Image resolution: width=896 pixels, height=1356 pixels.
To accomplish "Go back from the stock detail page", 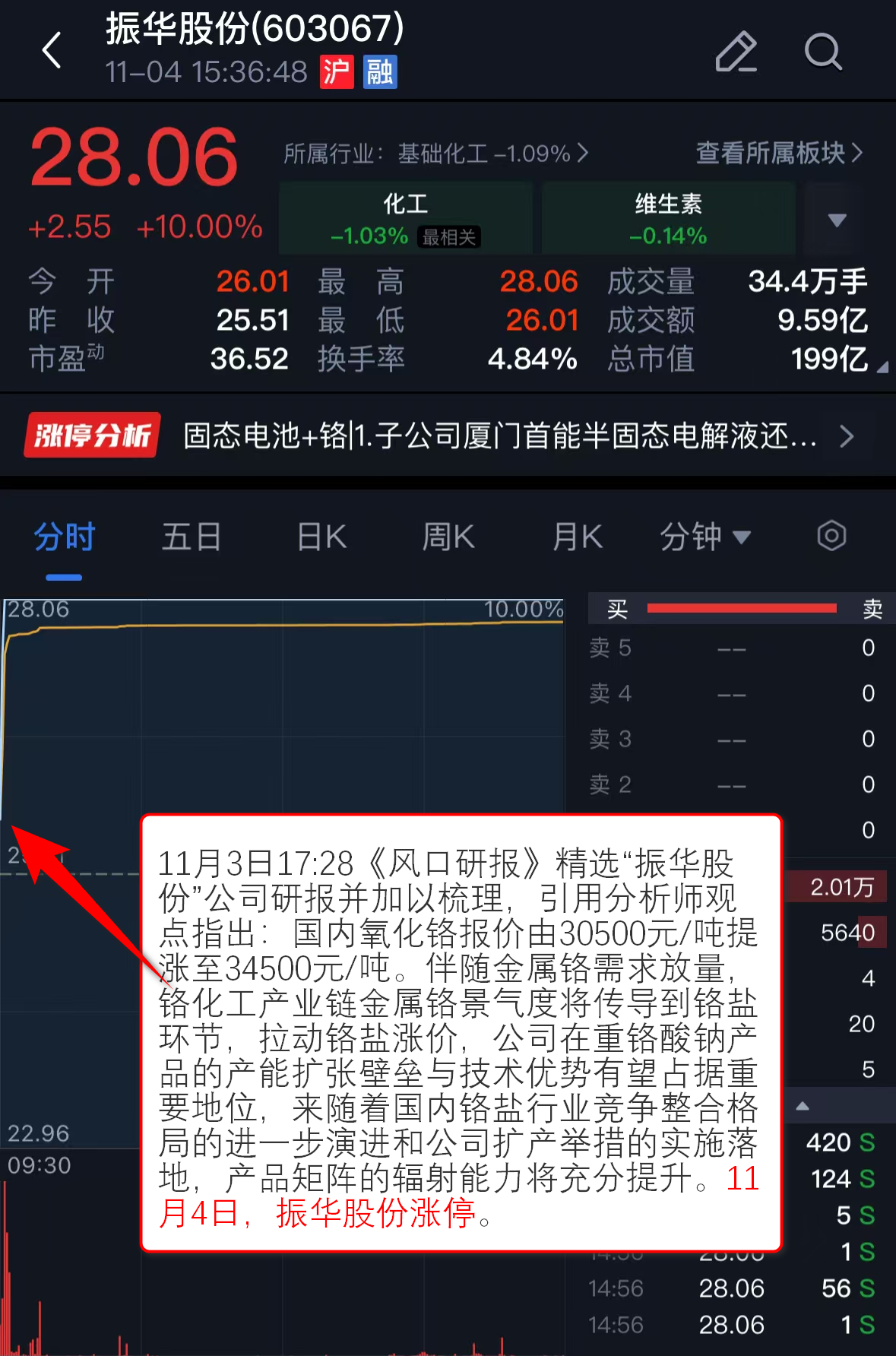I will click(52, 51).
